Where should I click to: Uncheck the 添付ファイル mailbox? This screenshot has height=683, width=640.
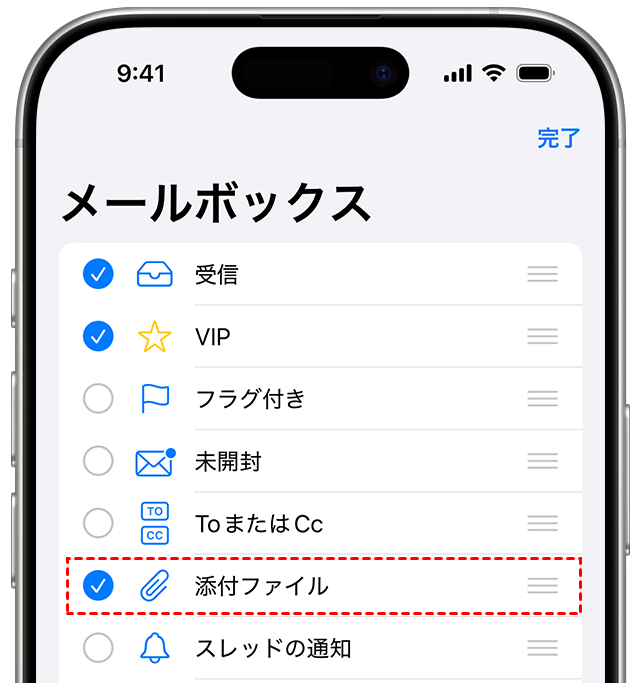[x=98, y=586]
